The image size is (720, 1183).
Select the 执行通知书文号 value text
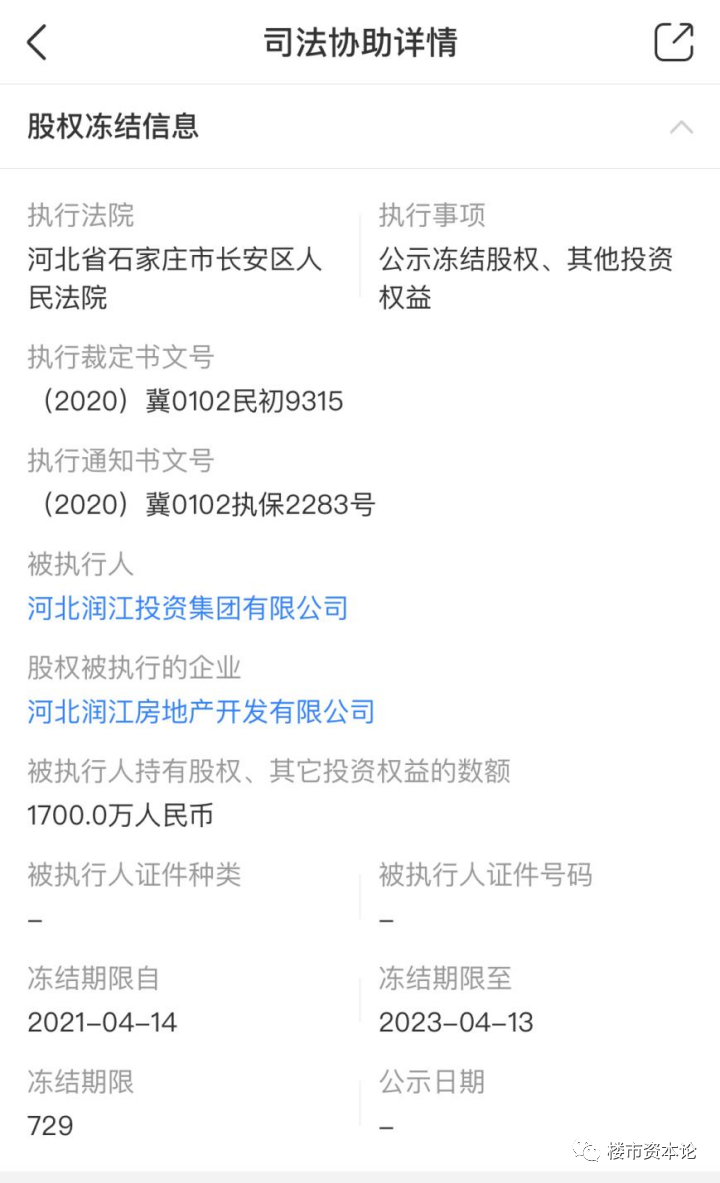tap(201, 504)
